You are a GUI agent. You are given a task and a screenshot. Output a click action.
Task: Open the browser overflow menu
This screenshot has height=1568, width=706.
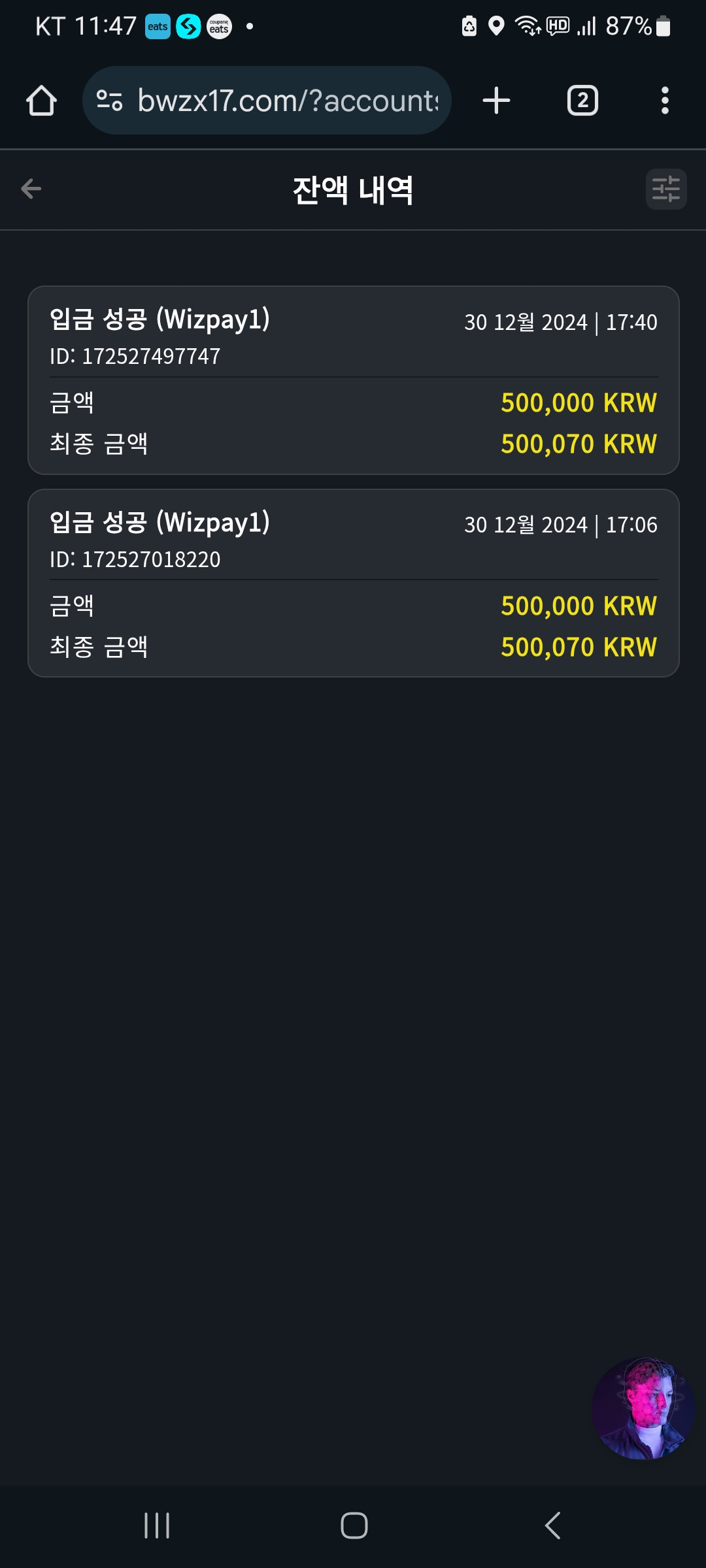click(x=665, y=101)
